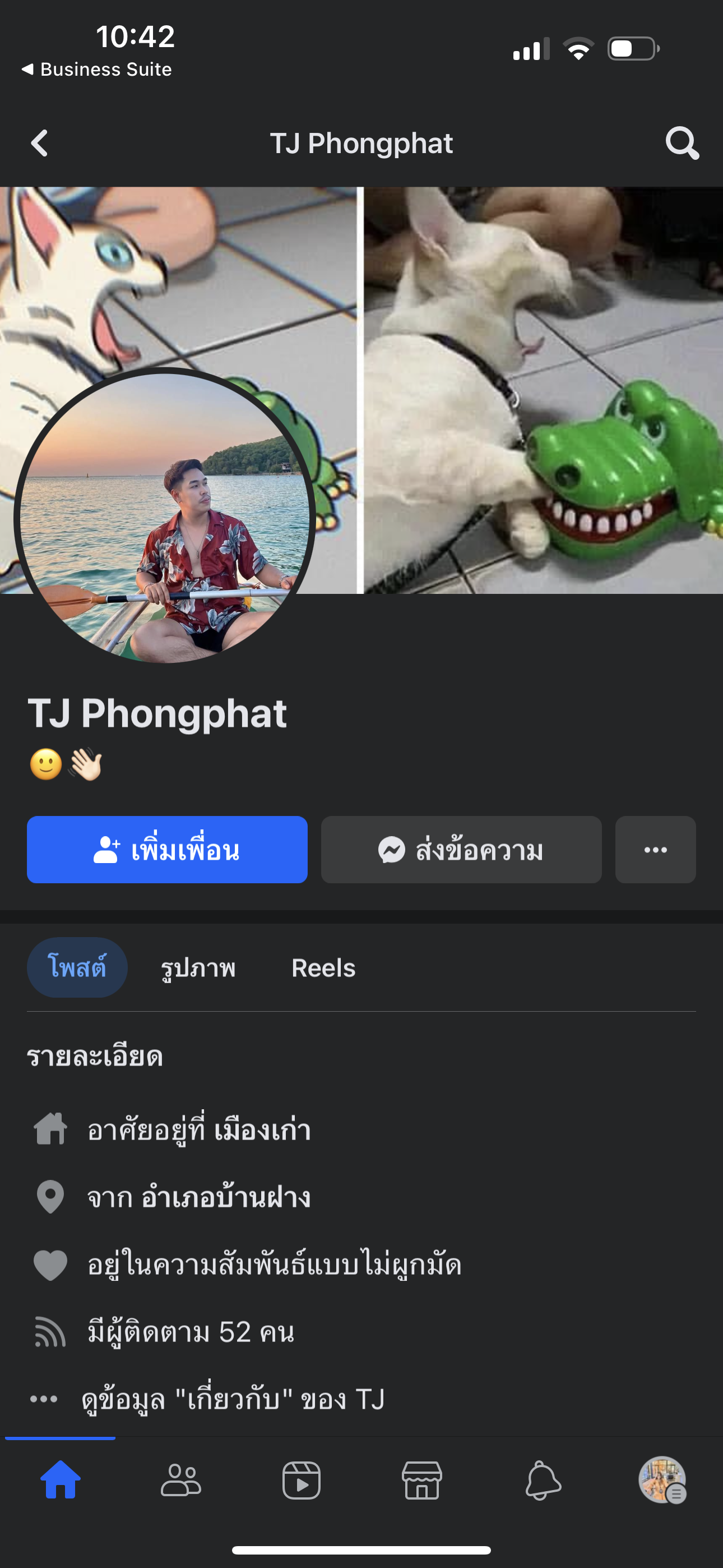This screenshot has height=1568, width=723.
Task: Switch to the โพสต์ tab
Action: click(77, 967)
